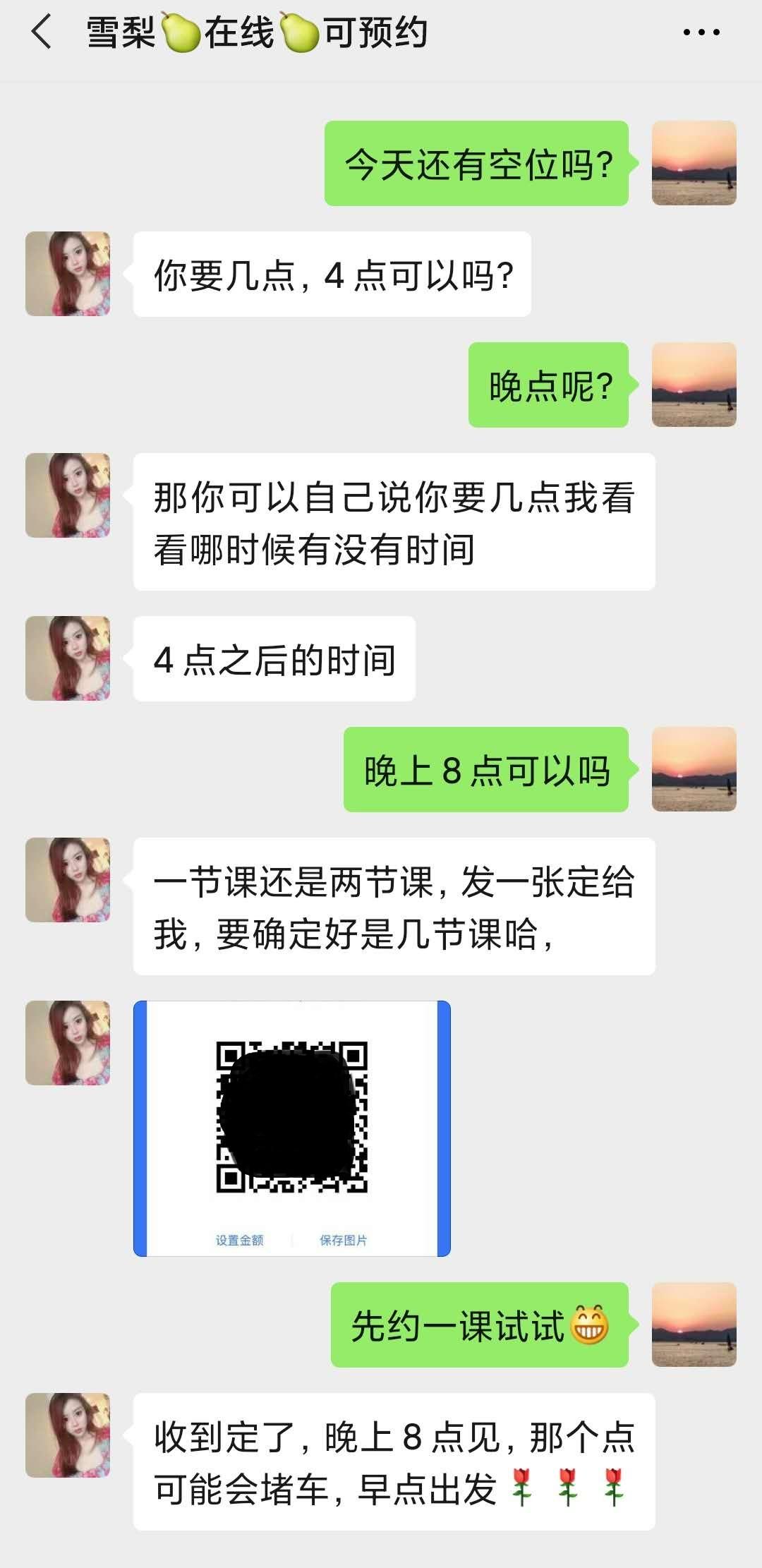
Task: Go back from the chat
Action: pyautogui.click(x=42, y=32)
